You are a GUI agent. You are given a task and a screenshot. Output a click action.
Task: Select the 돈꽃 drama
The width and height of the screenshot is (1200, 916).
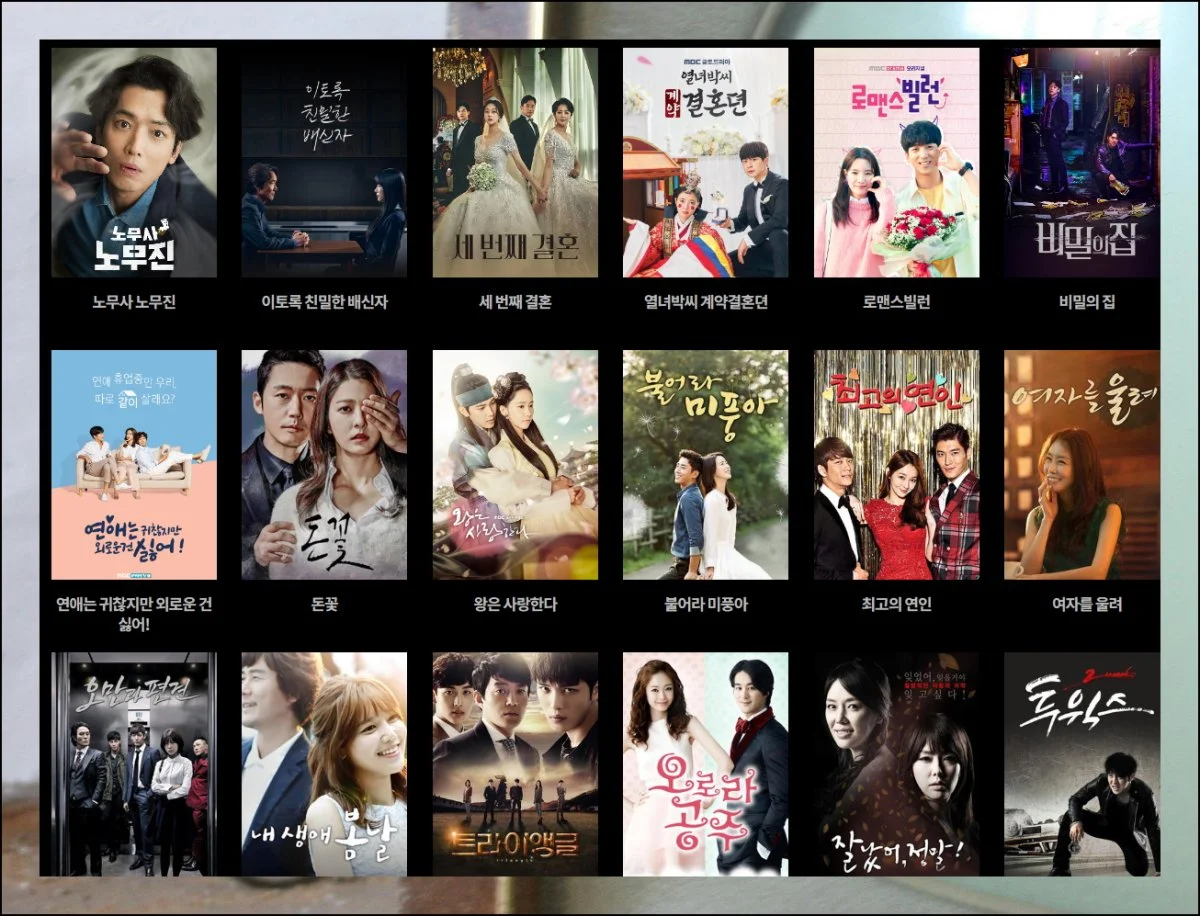click(324, 465)
